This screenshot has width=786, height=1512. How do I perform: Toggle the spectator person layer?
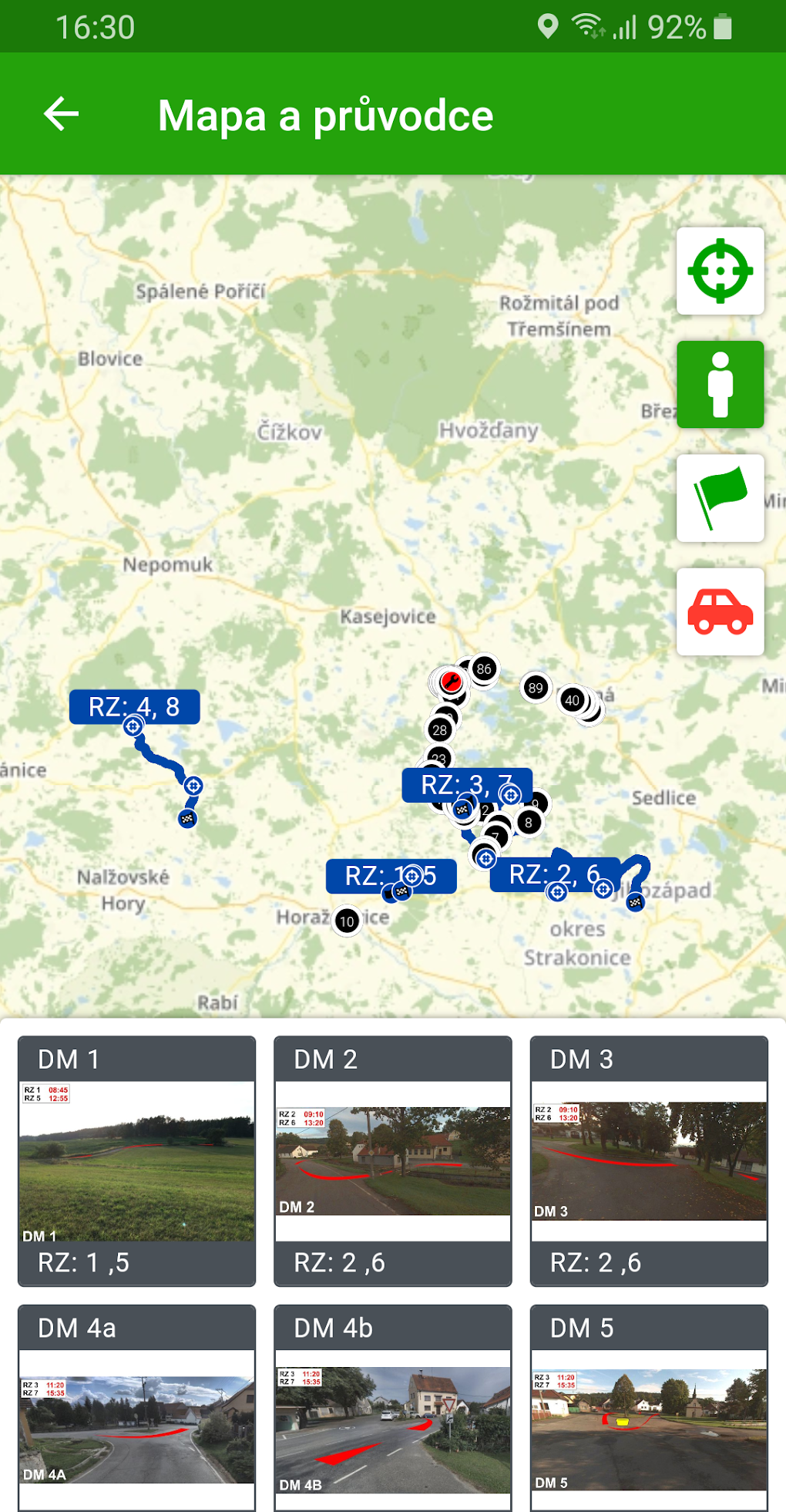coord(720,384)
